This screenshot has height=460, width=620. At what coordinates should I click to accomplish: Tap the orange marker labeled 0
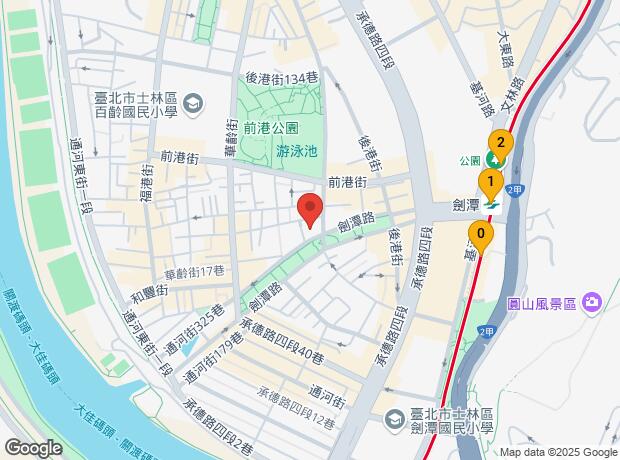[481, 236]
